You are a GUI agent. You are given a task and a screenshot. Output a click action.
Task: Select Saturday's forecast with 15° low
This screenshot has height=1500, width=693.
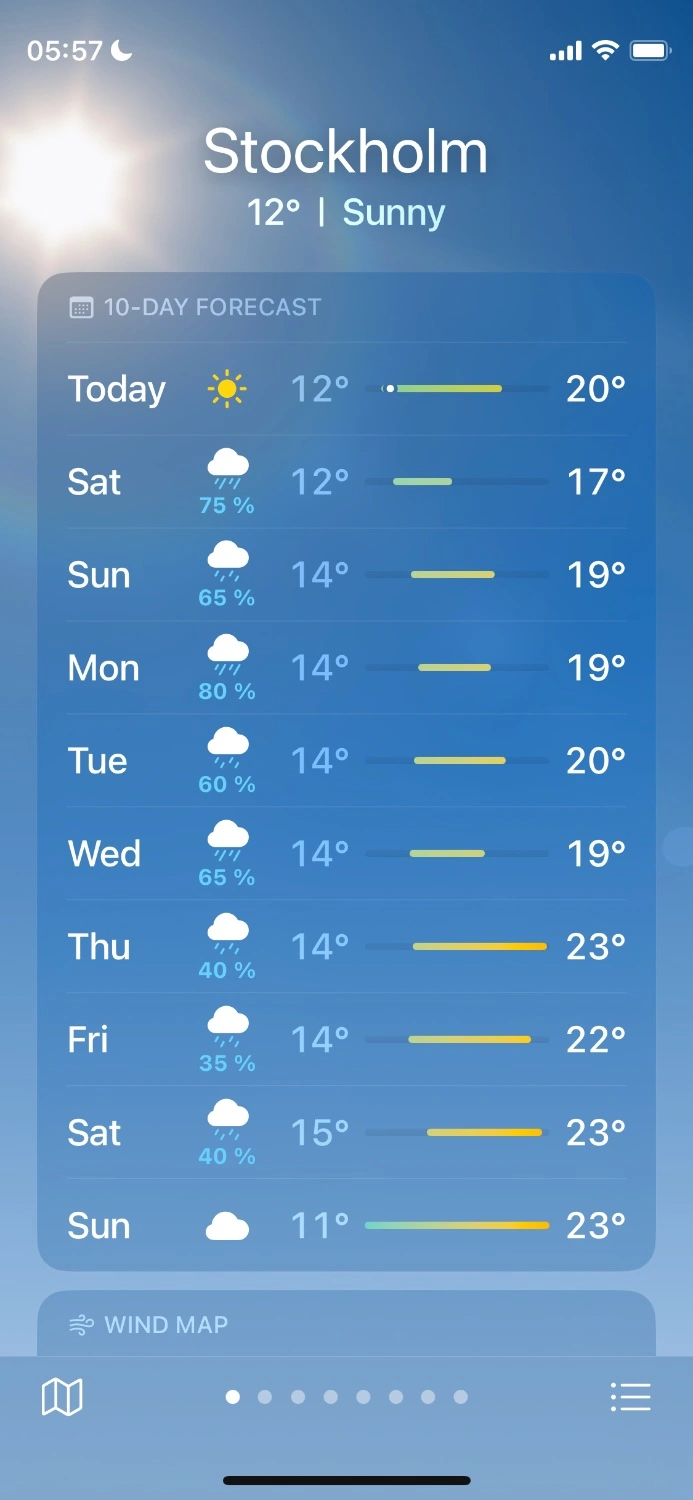[346, 1133]
